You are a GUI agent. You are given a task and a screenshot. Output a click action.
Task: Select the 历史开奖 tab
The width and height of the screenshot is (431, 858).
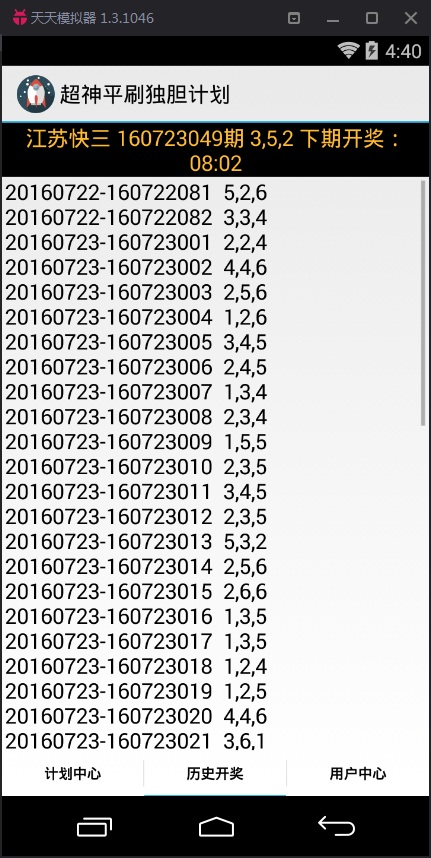215,774
